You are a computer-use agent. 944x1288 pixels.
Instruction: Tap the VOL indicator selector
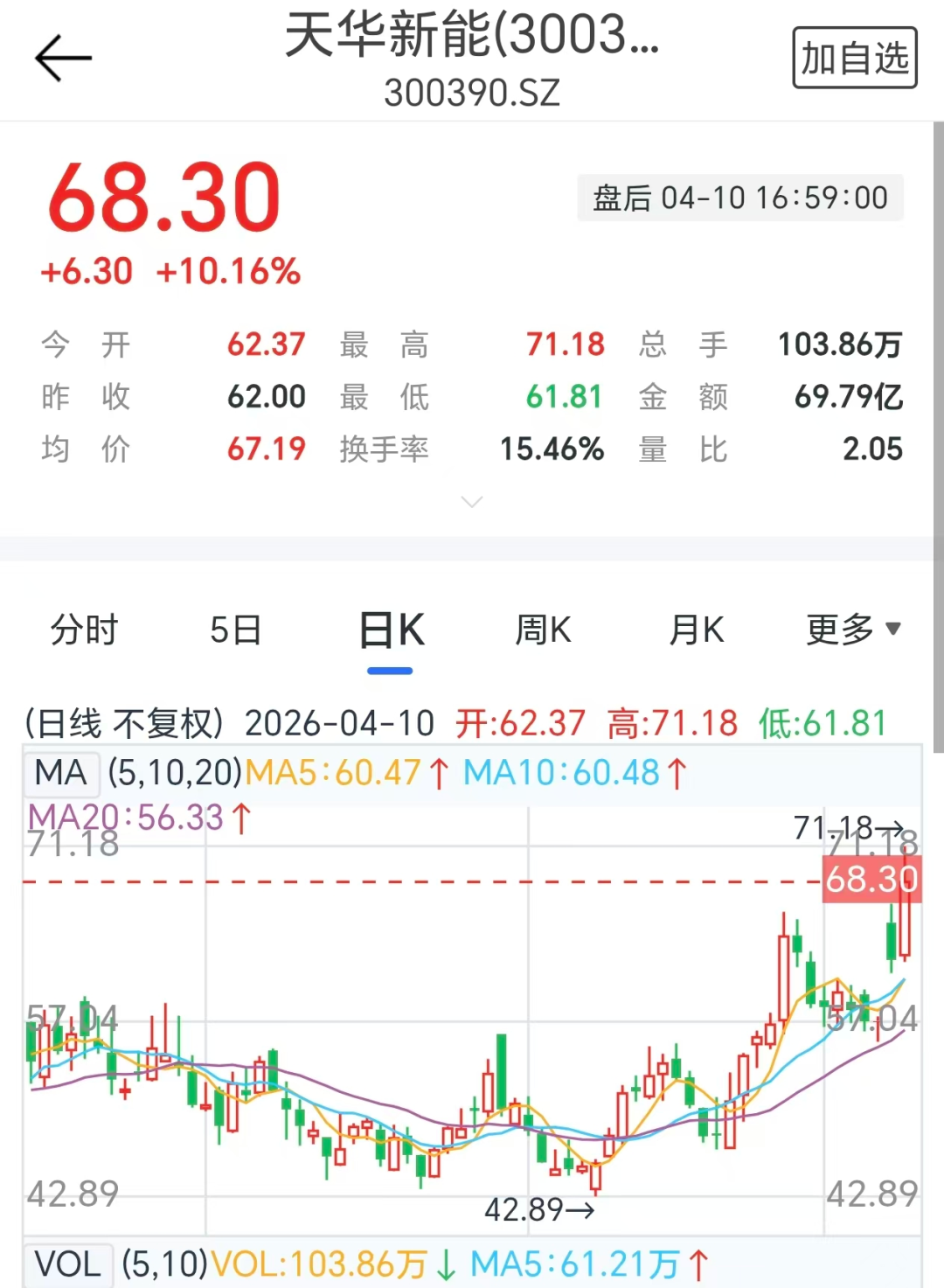point(67,1264)
